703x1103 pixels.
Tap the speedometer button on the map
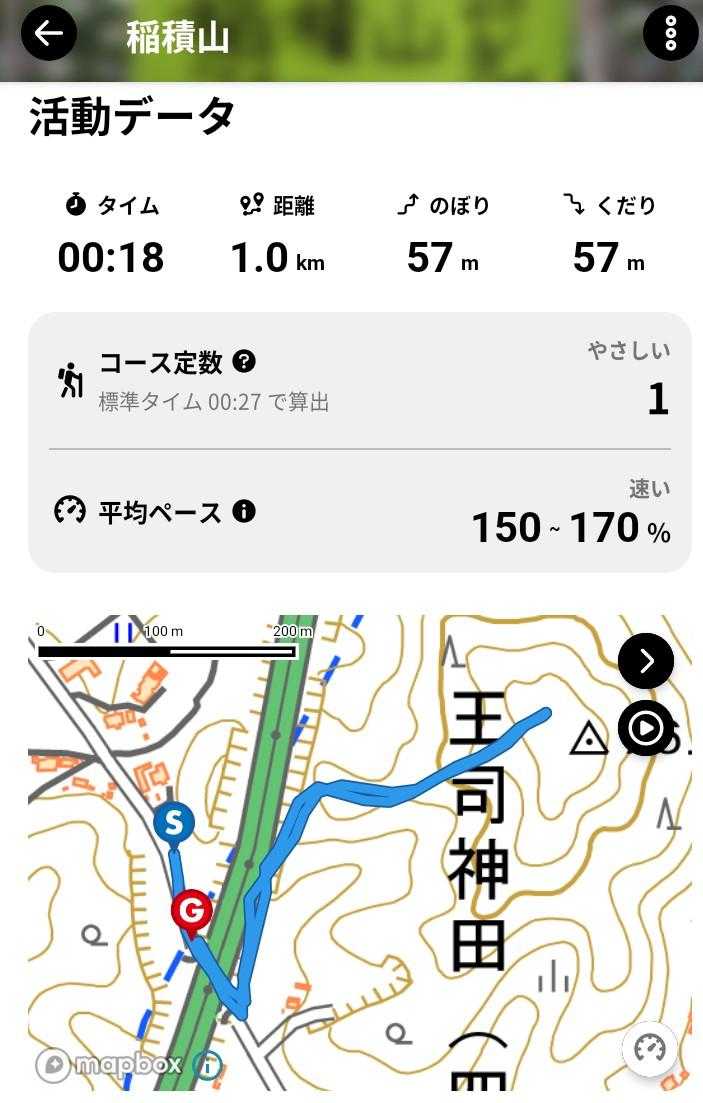pos(650,1049)
